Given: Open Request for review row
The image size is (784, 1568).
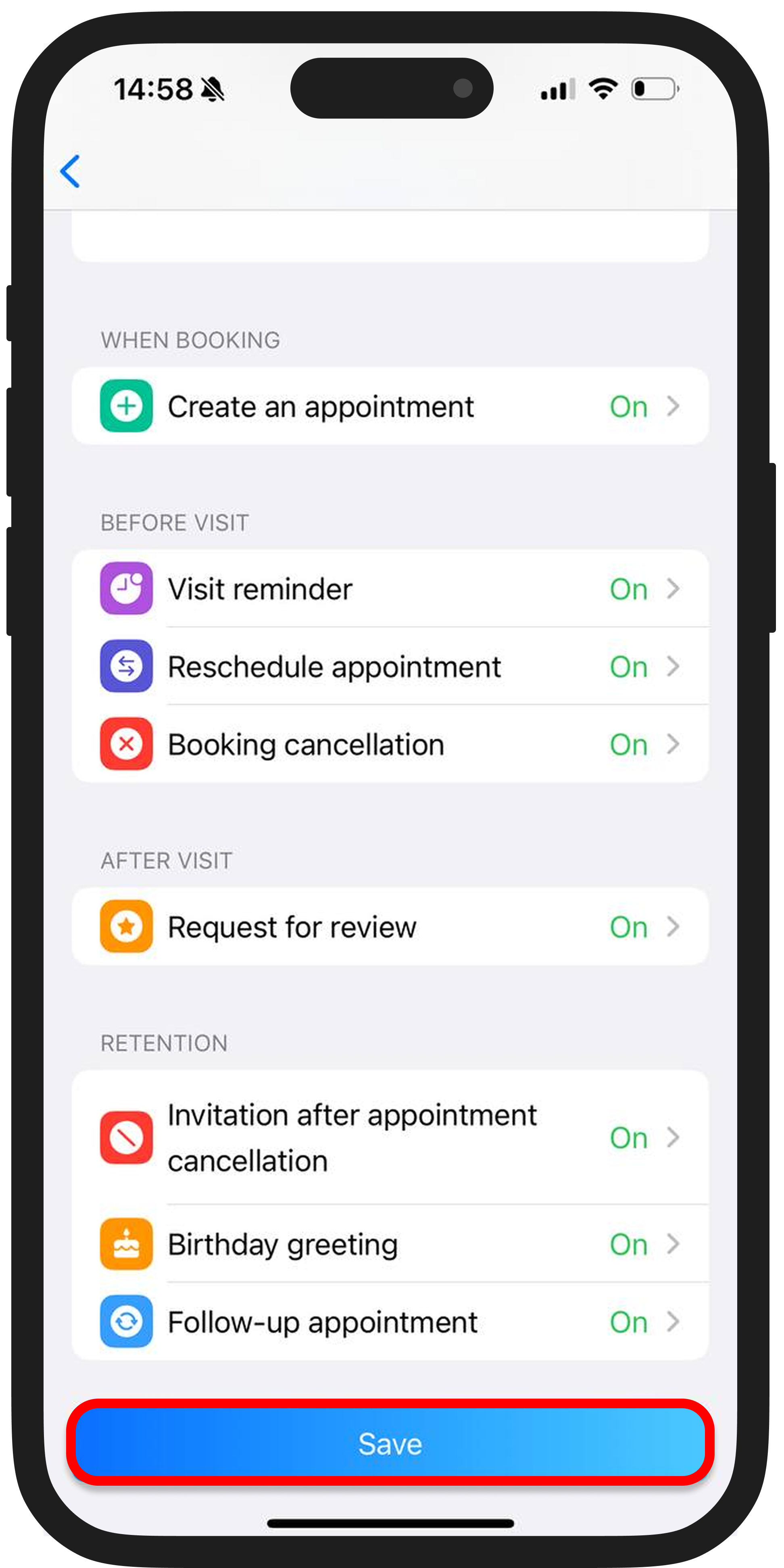Looking at the screenshot, I should 390,926.
